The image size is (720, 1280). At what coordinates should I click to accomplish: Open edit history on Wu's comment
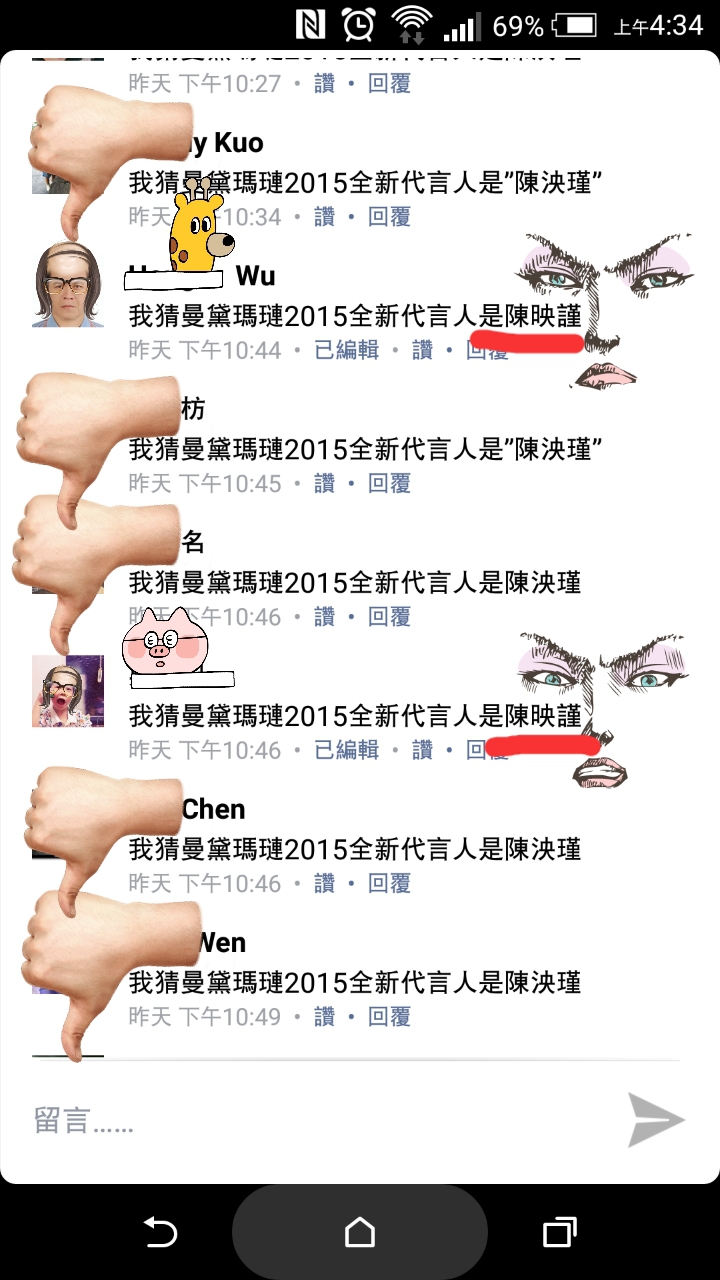pyautogui.click(x=346, y=350)
